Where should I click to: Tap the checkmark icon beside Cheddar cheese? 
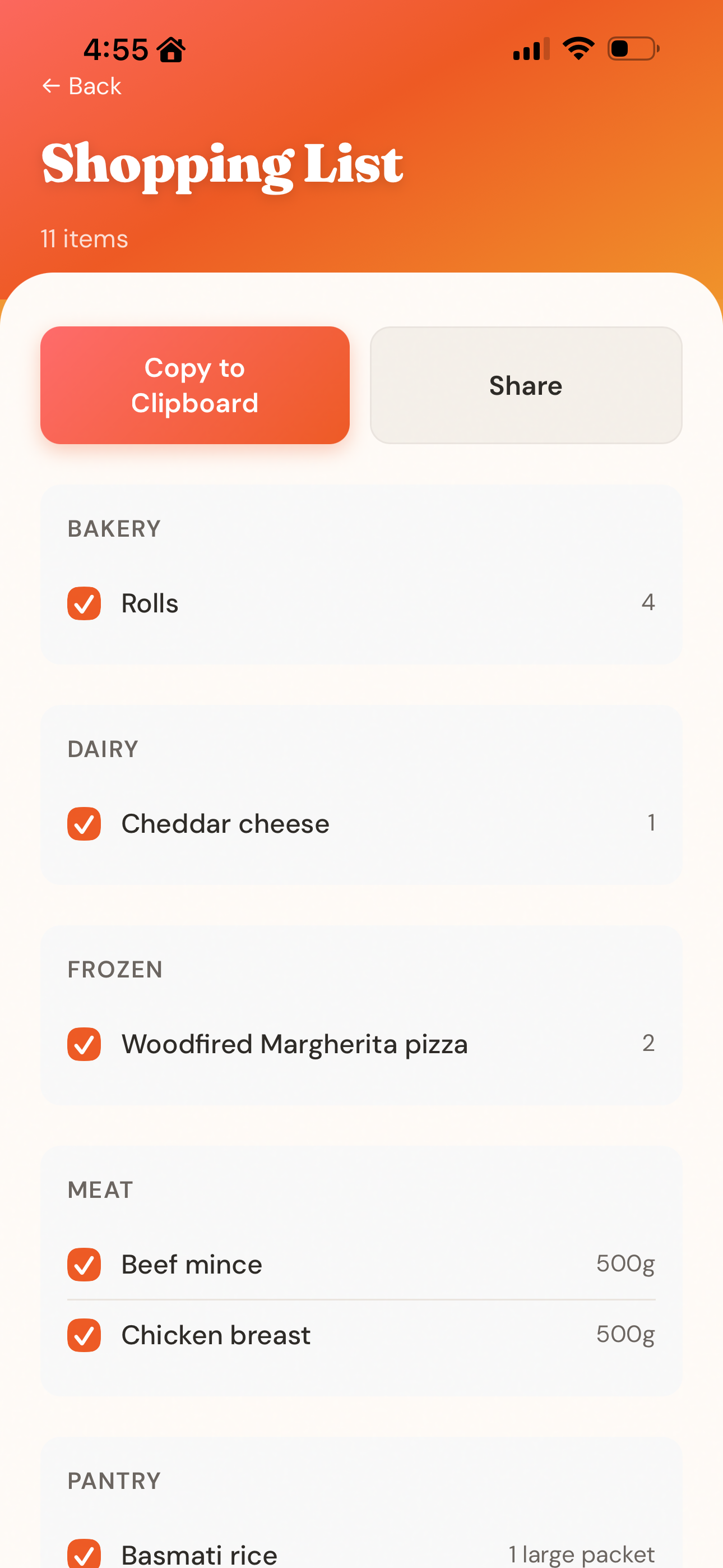[84, 824]
